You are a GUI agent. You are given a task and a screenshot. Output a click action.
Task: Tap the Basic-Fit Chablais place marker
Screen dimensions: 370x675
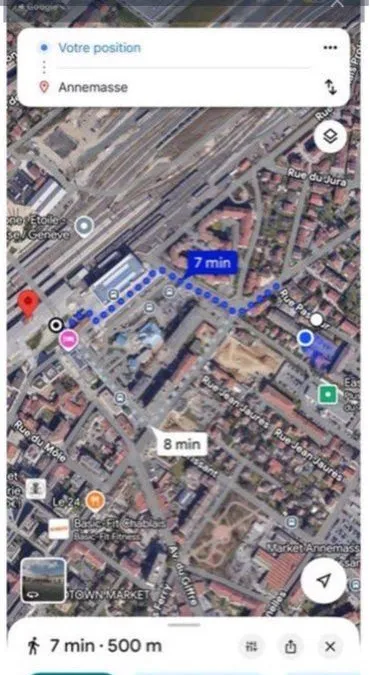click(59, 529)
